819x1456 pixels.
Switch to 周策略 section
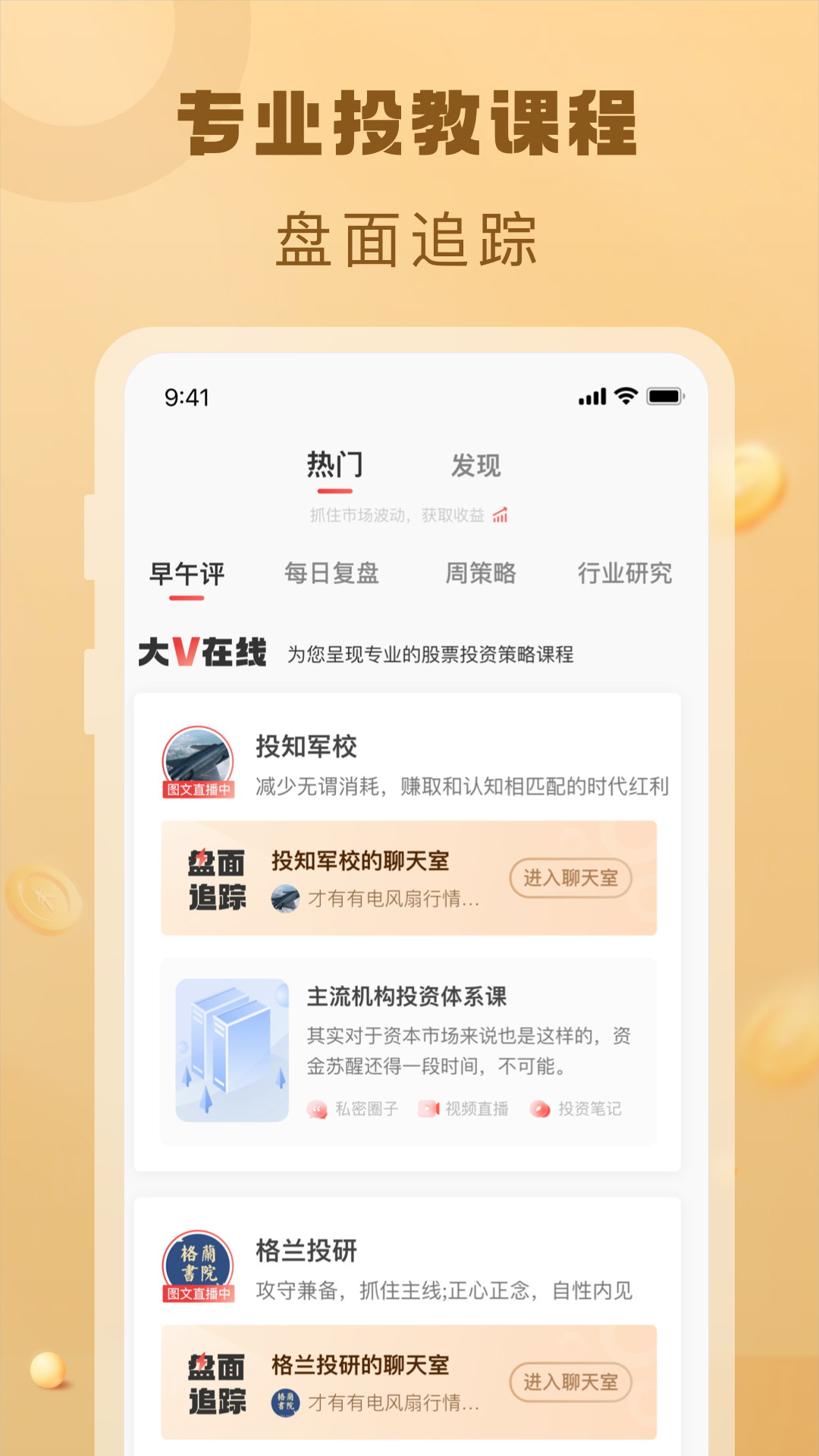[482, 574]
